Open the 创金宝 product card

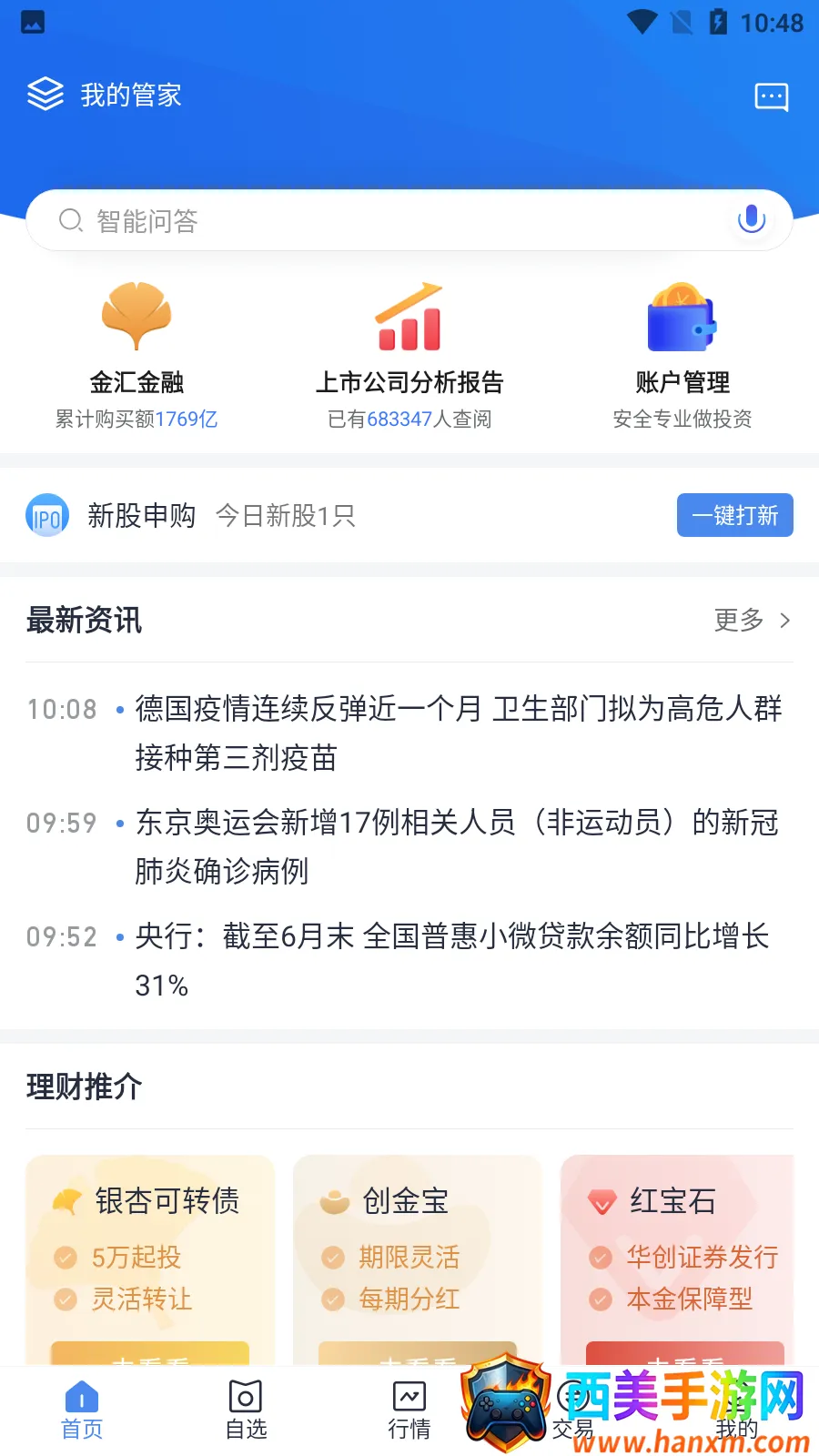pos(417,1256)
